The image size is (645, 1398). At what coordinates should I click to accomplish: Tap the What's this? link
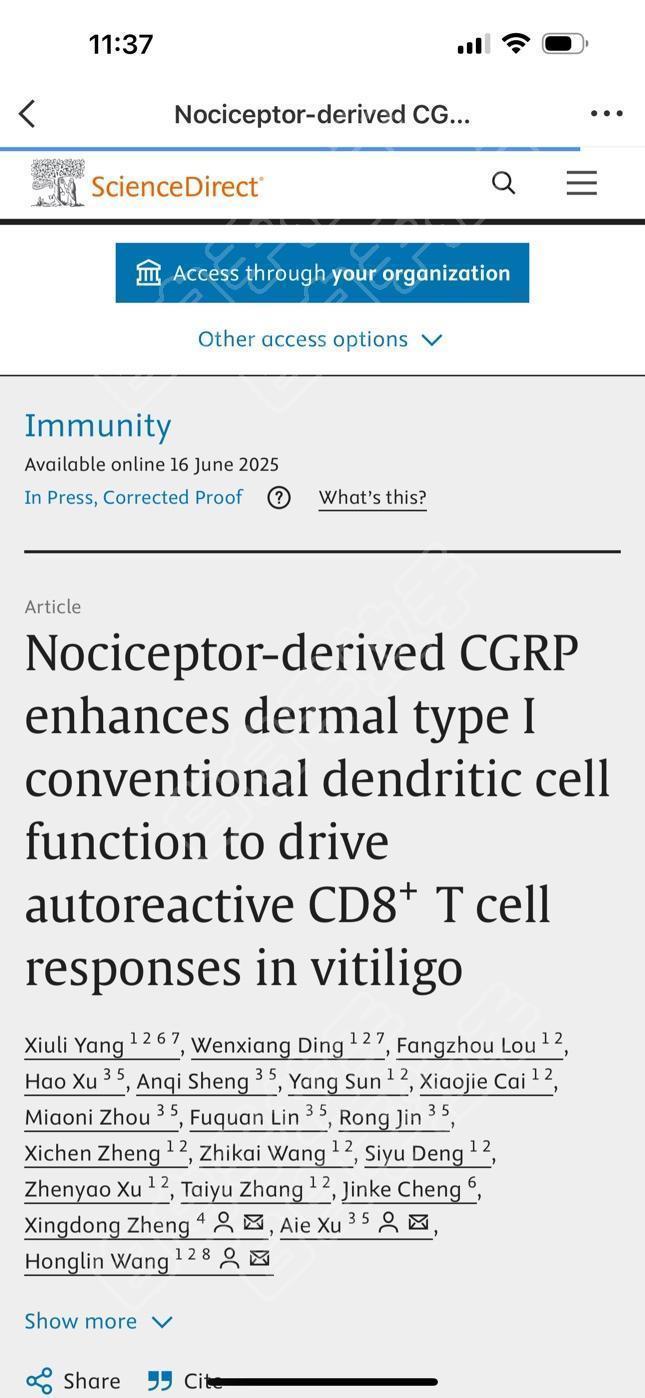point(372,497)
